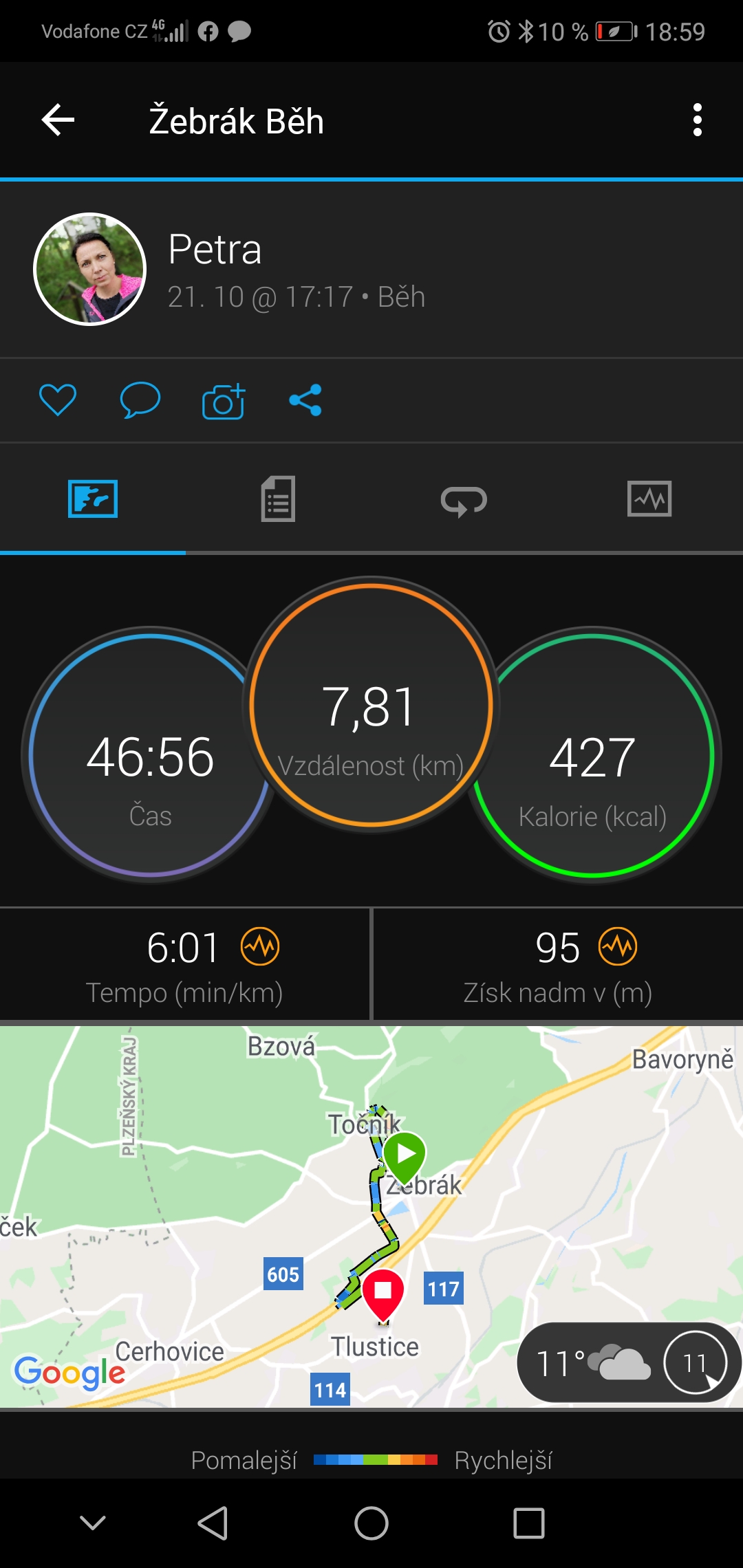
Task: Open comments via the speech bubble icon
Action: 140,400
